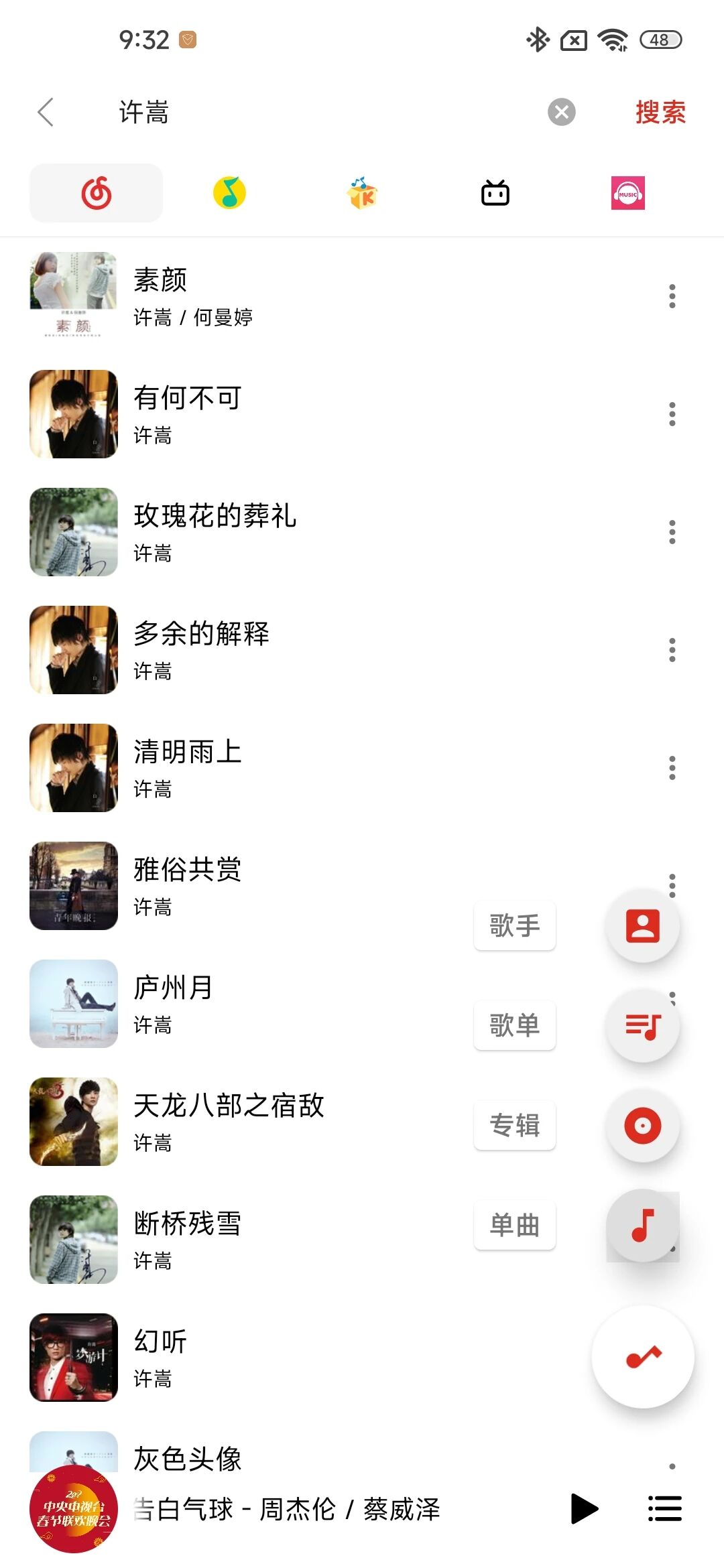Switch to the NetEase Cloud Music source tab

[x=96, y=193]
